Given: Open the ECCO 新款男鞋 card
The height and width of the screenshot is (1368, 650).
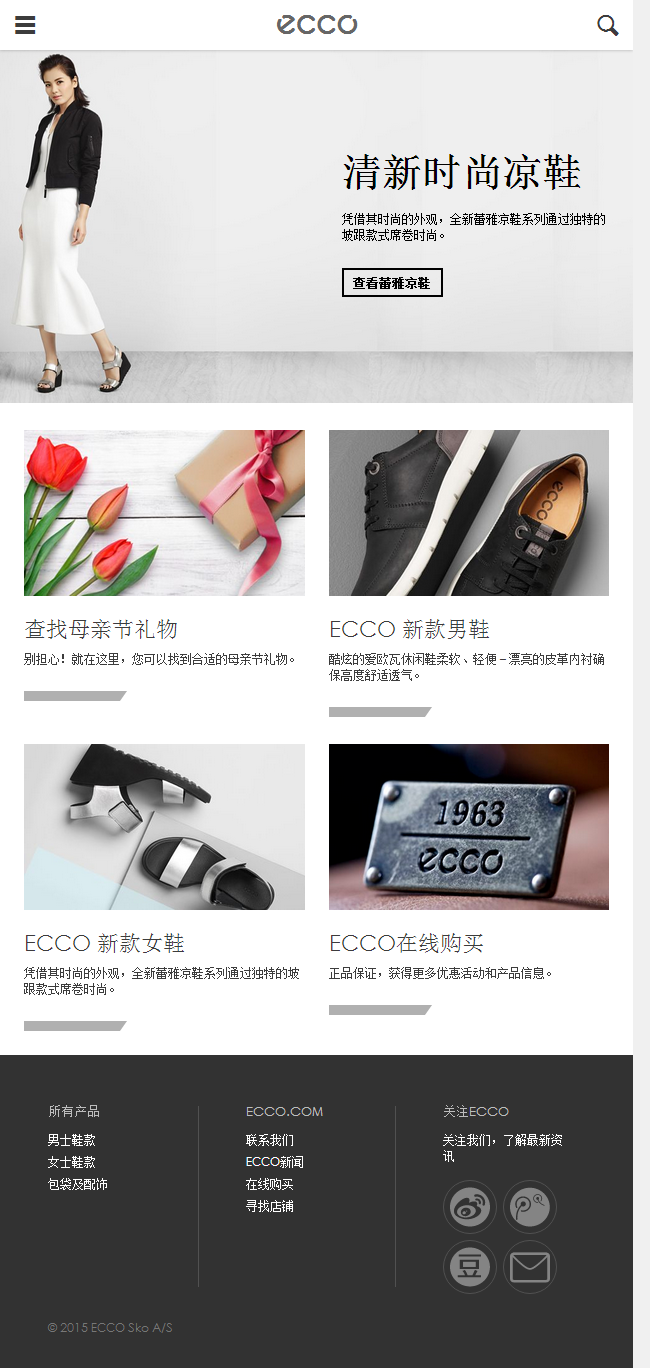Looking at the screenshot, I should click(x=468, y=513).
